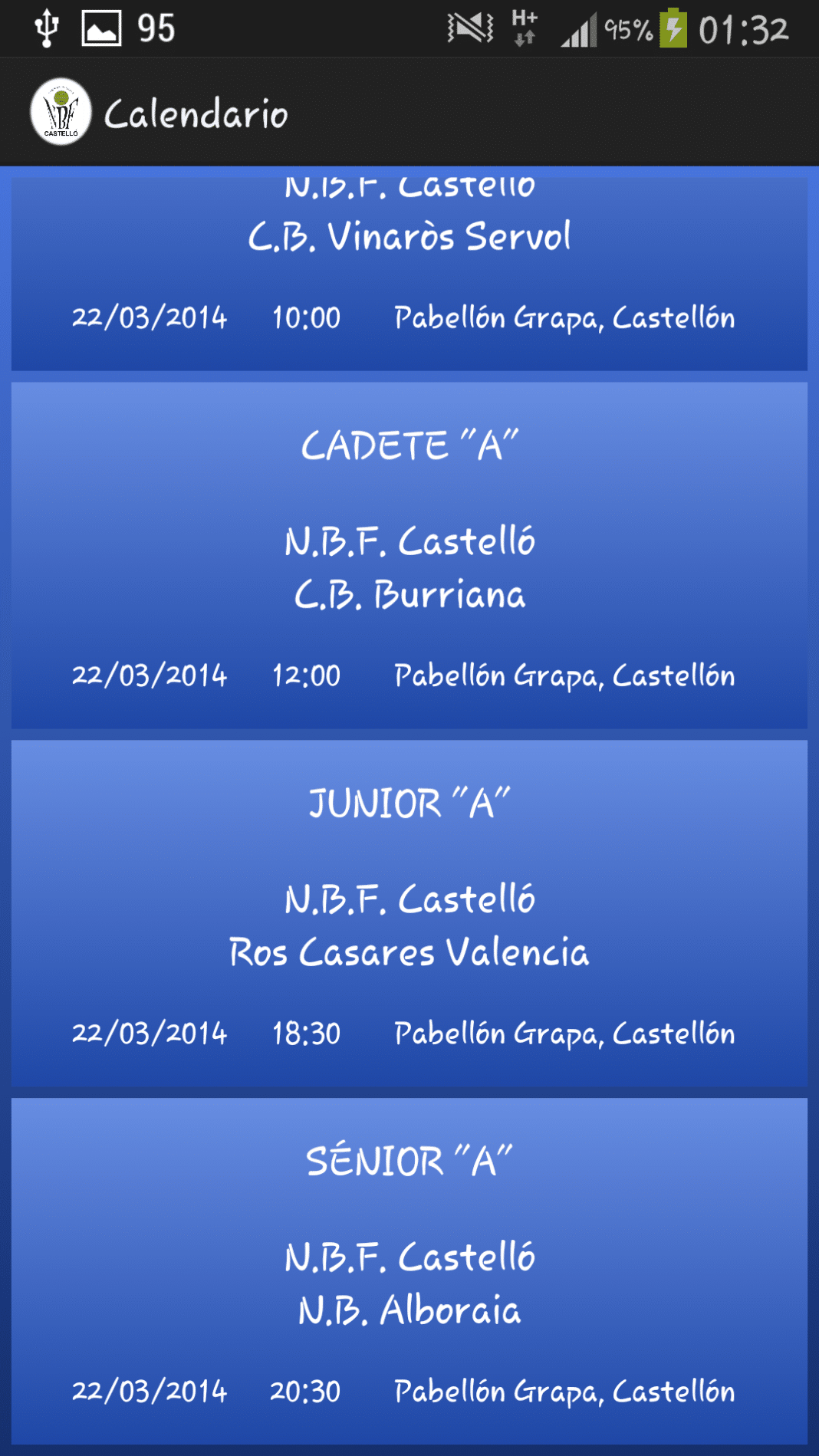This screenshot has height=1456, width=819.
Task: Open the C.B. Vinaròs Servol match card
Action: click(409, 269)
